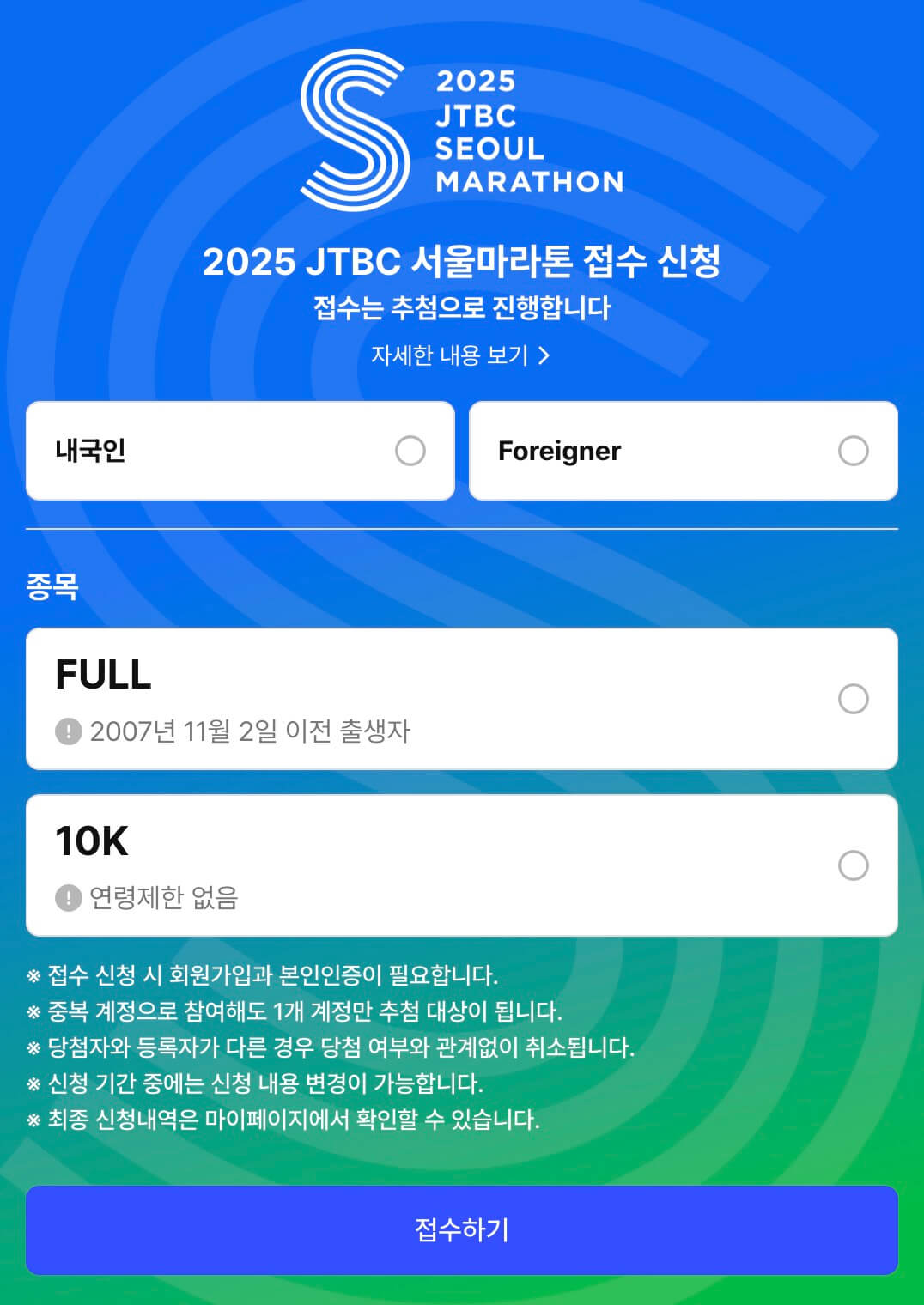Click the 종목 section label
The image size is (924, 1305).
pyautogui.click(x=52, y=586)
